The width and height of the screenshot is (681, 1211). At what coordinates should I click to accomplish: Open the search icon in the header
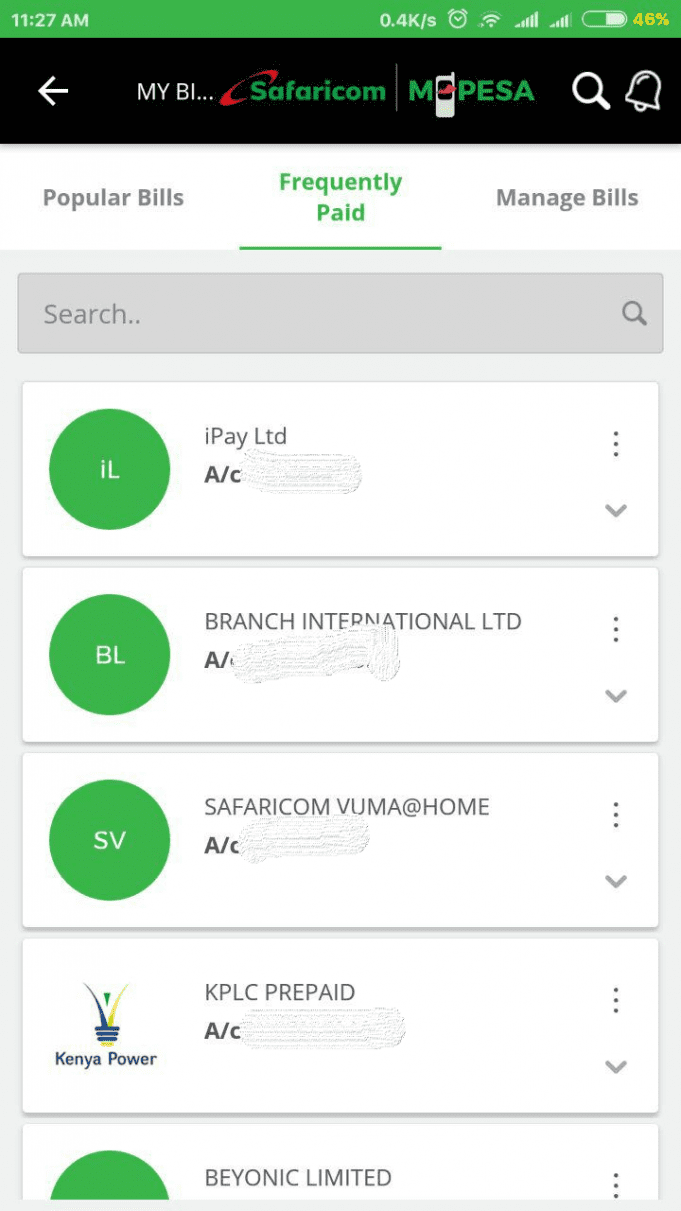pos(591,92)
